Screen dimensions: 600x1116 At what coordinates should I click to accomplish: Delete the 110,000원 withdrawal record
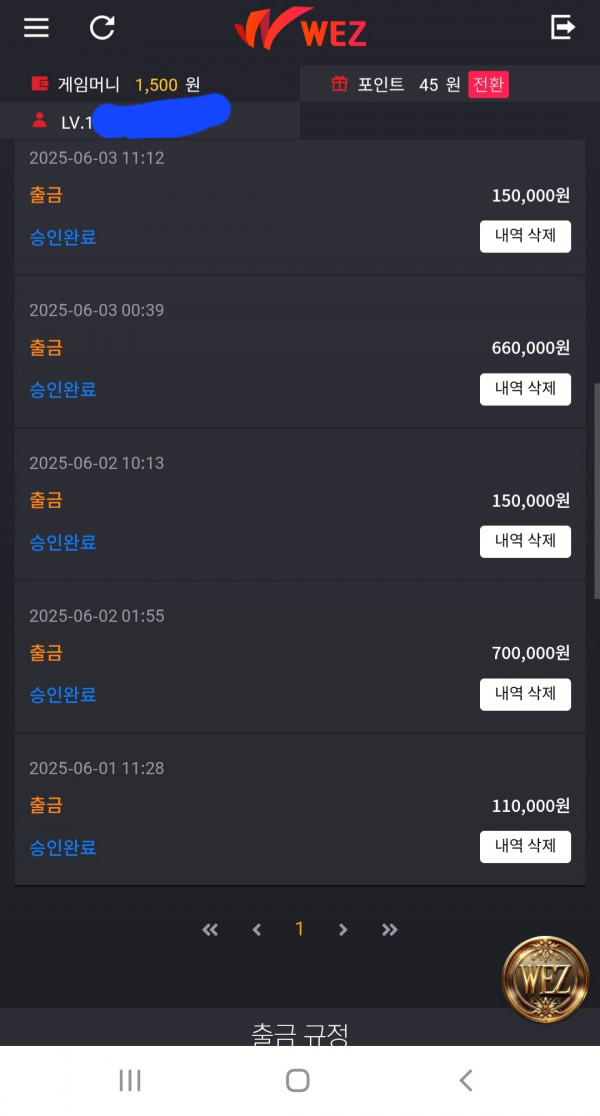525,847
